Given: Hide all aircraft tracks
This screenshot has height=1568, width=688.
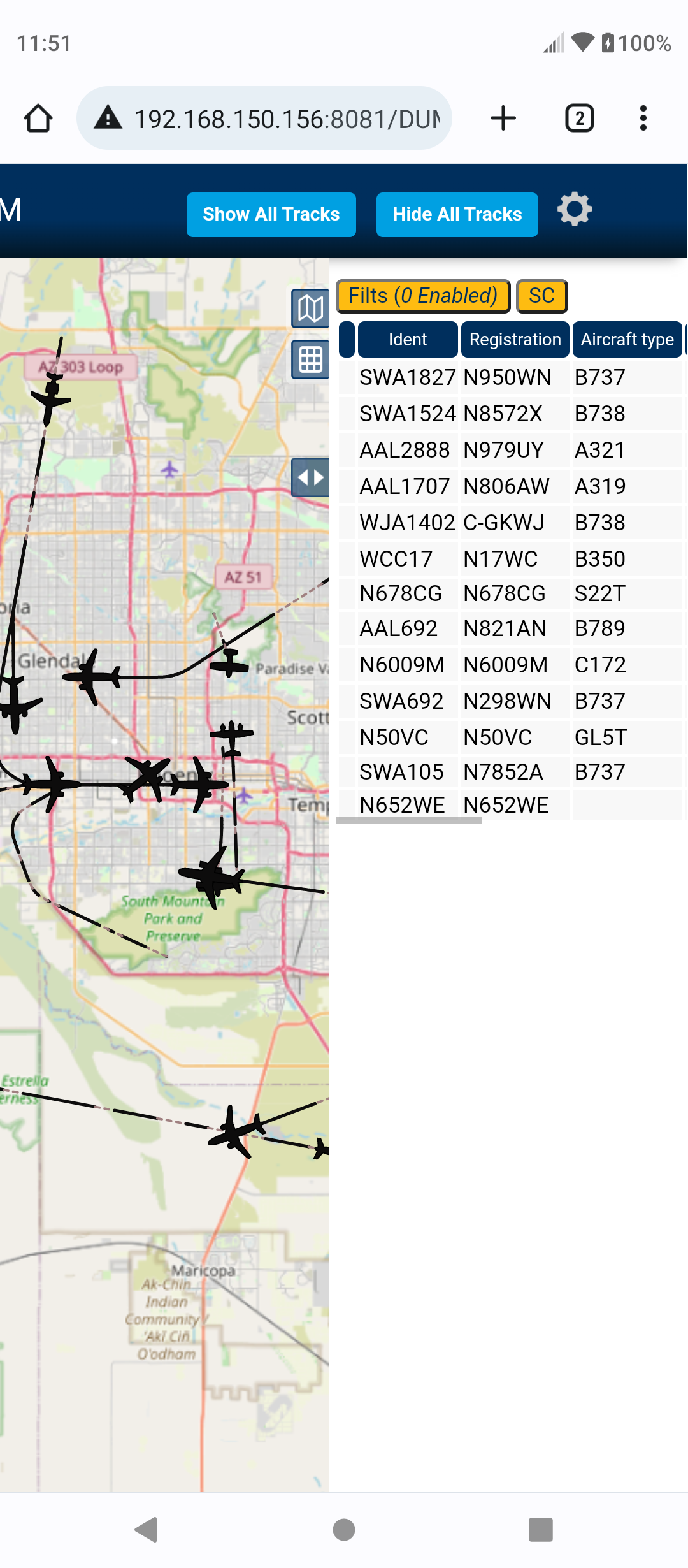Looking at the screenshot, I should [457, 214].
